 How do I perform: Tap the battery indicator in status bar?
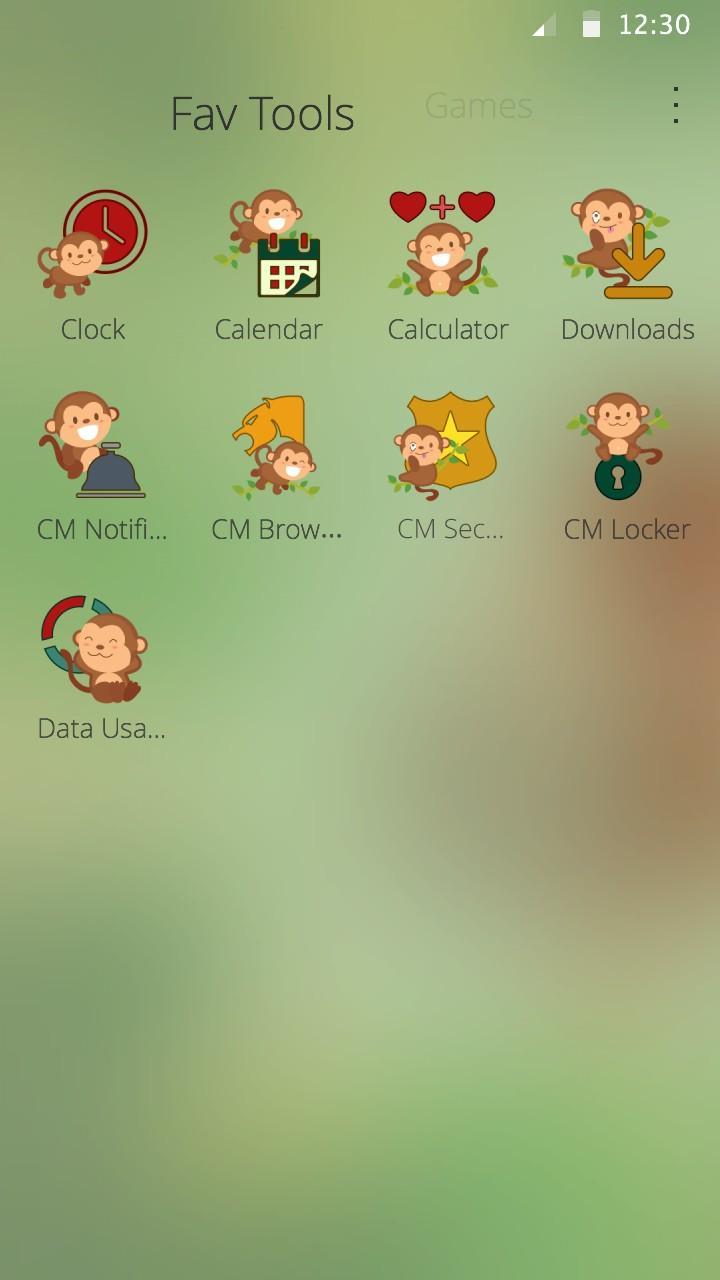point(592,25)
